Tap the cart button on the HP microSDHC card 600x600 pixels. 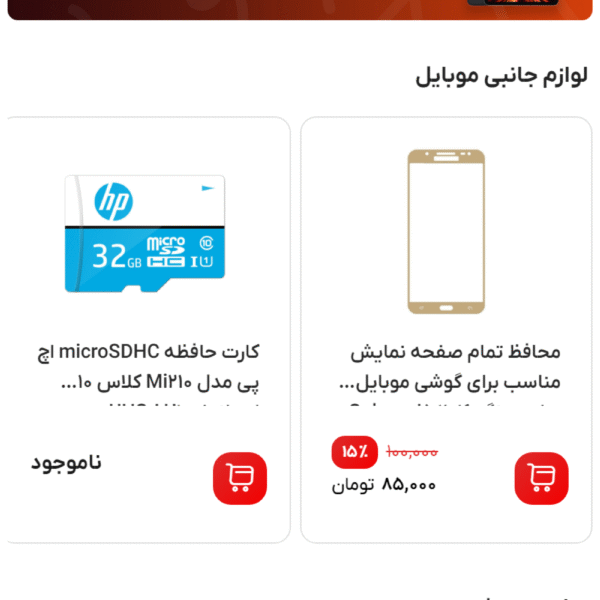(x=240, y=478)
